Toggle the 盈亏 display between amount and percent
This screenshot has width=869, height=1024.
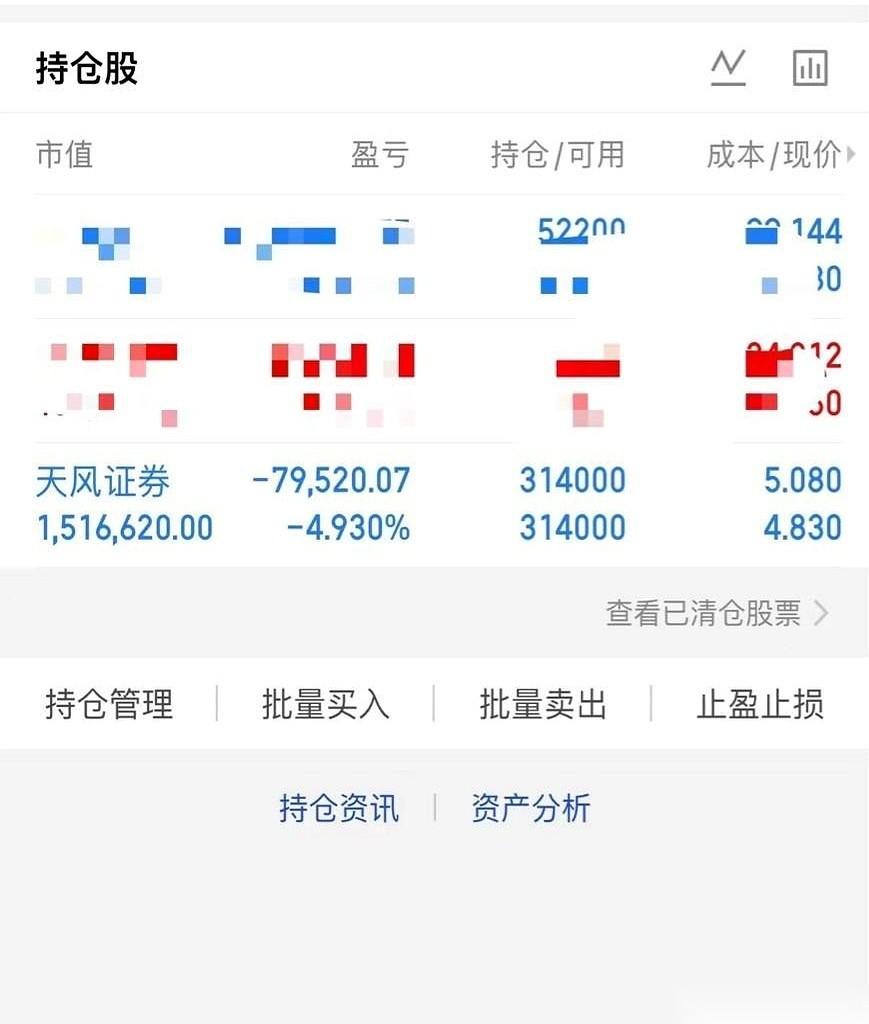(x=380, y=155)
